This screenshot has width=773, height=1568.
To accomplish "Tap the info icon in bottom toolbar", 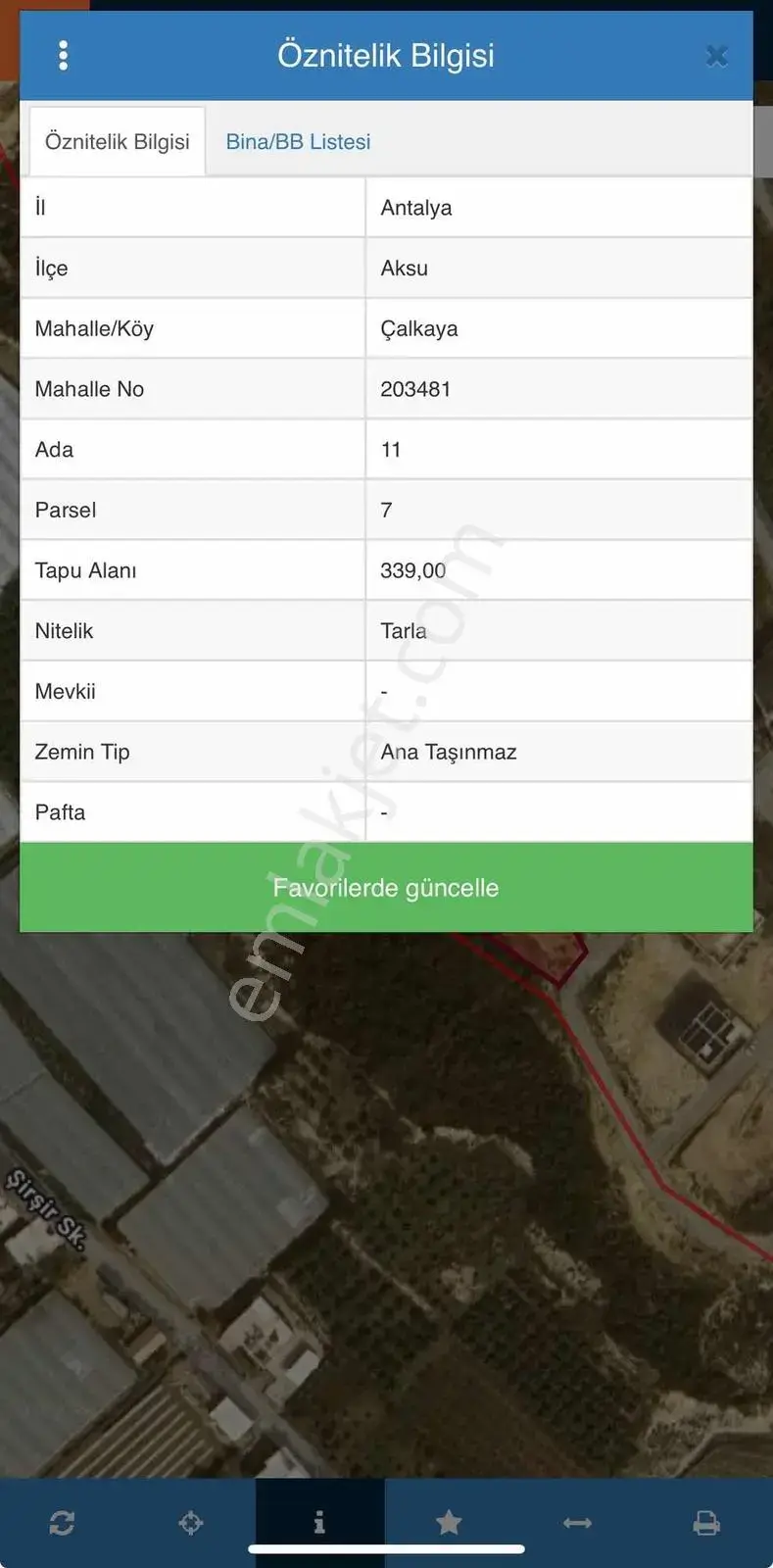I will click(319, 1523).
